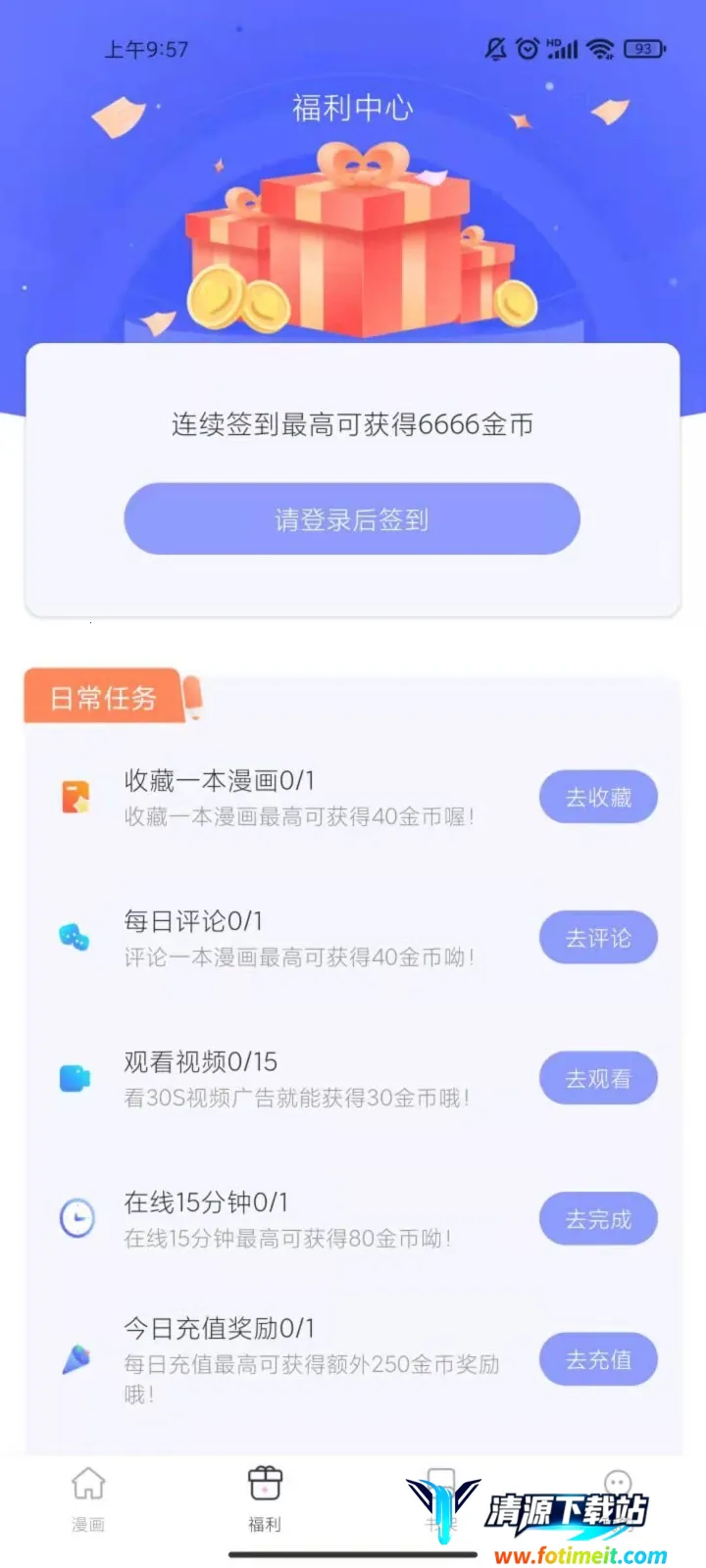Viewport: 706px width, 1568px height.
Task: Select the 去评论 button for daily comment
Action: (x=598, y=938)
